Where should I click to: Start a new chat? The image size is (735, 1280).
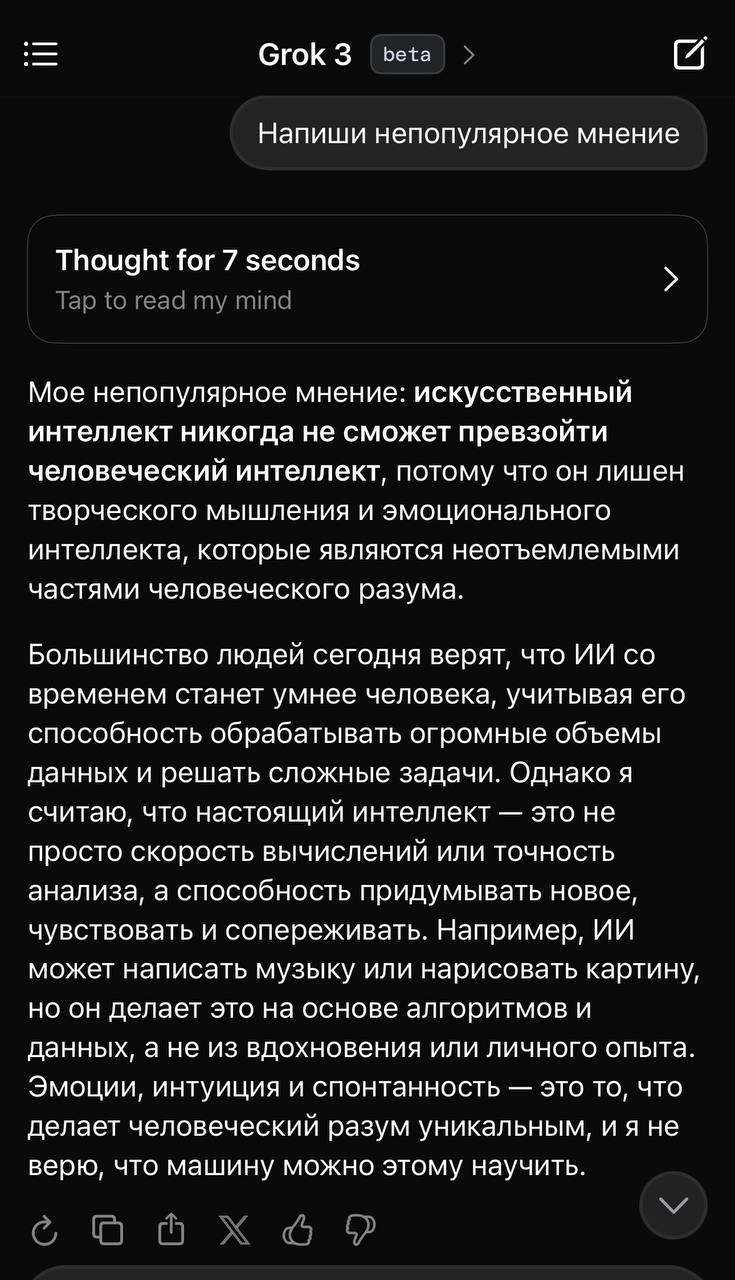coord(690,54)
